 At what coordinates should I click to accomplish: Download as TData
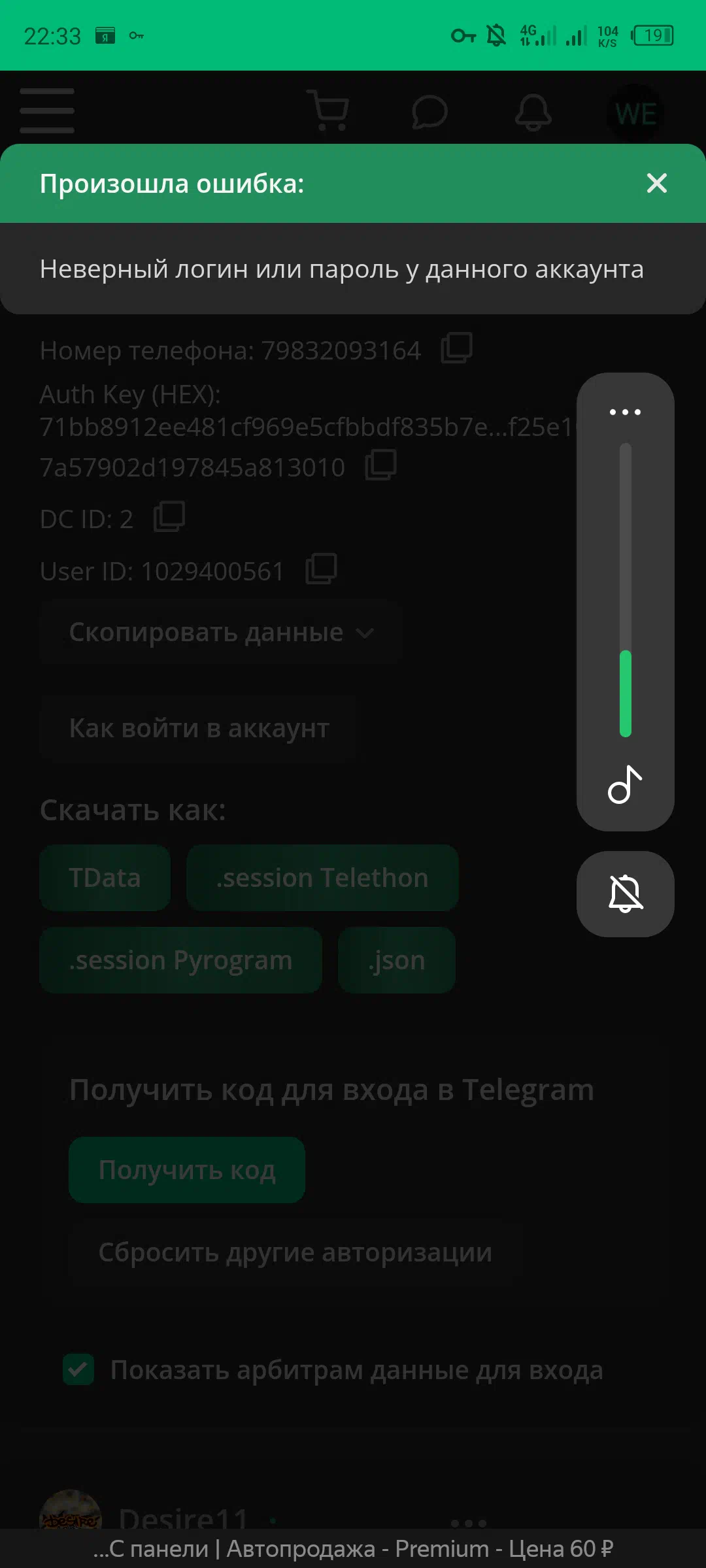(x=105, y=878)
